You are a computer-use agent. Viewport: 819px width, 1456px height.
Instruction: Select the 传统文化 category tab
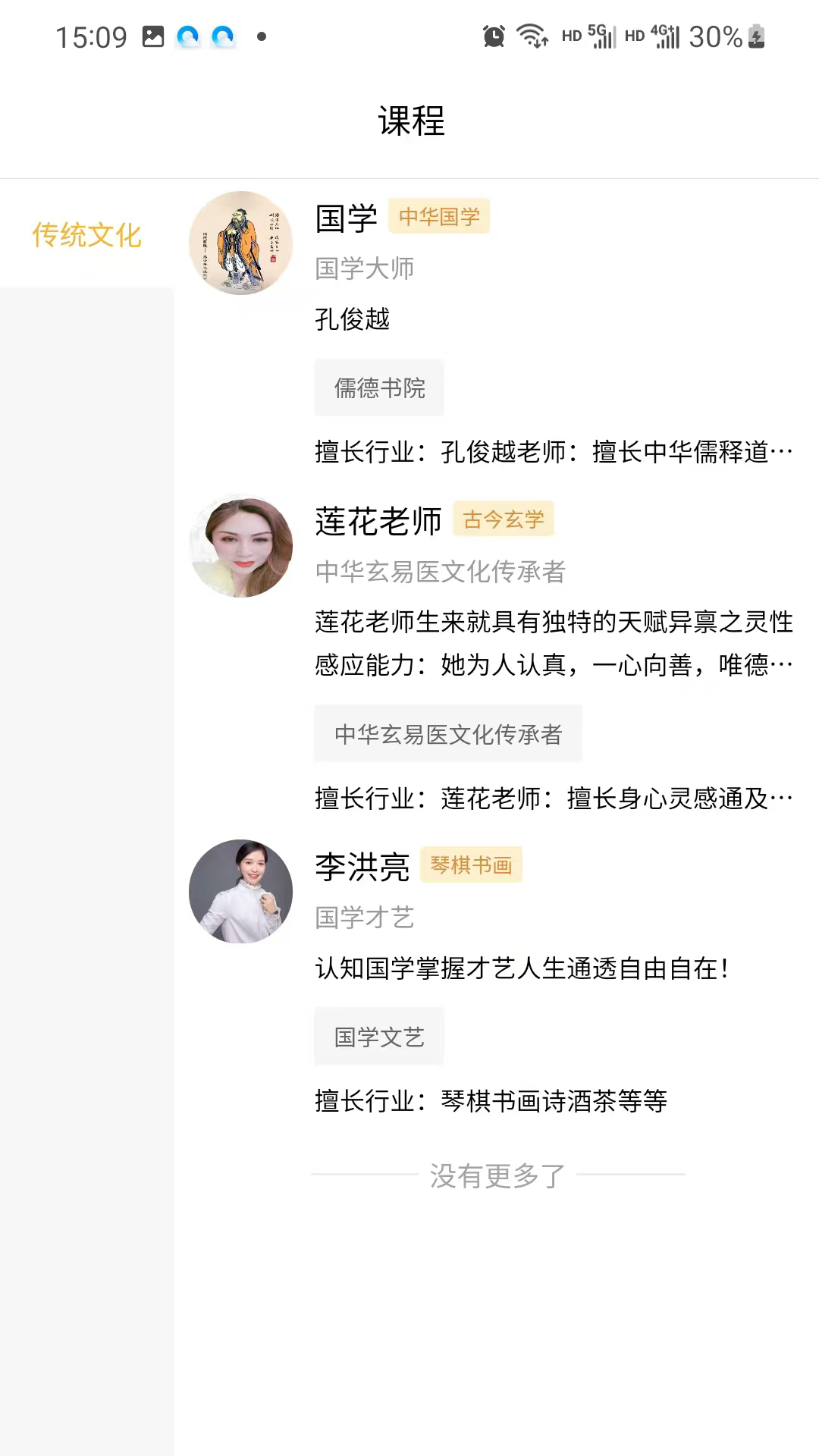[x=86, y=234]
